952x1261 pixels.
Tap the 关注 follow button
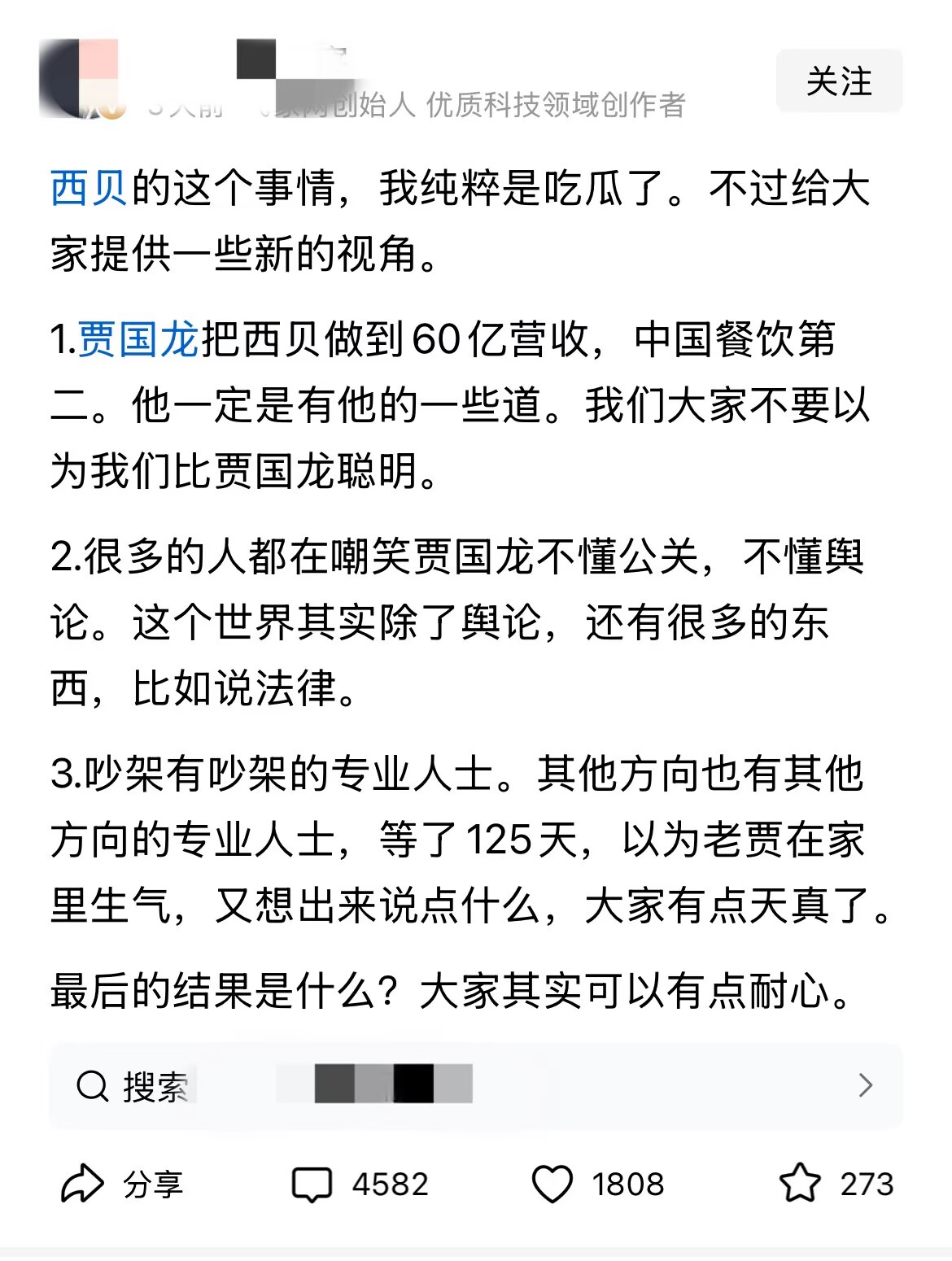[839, 81]
